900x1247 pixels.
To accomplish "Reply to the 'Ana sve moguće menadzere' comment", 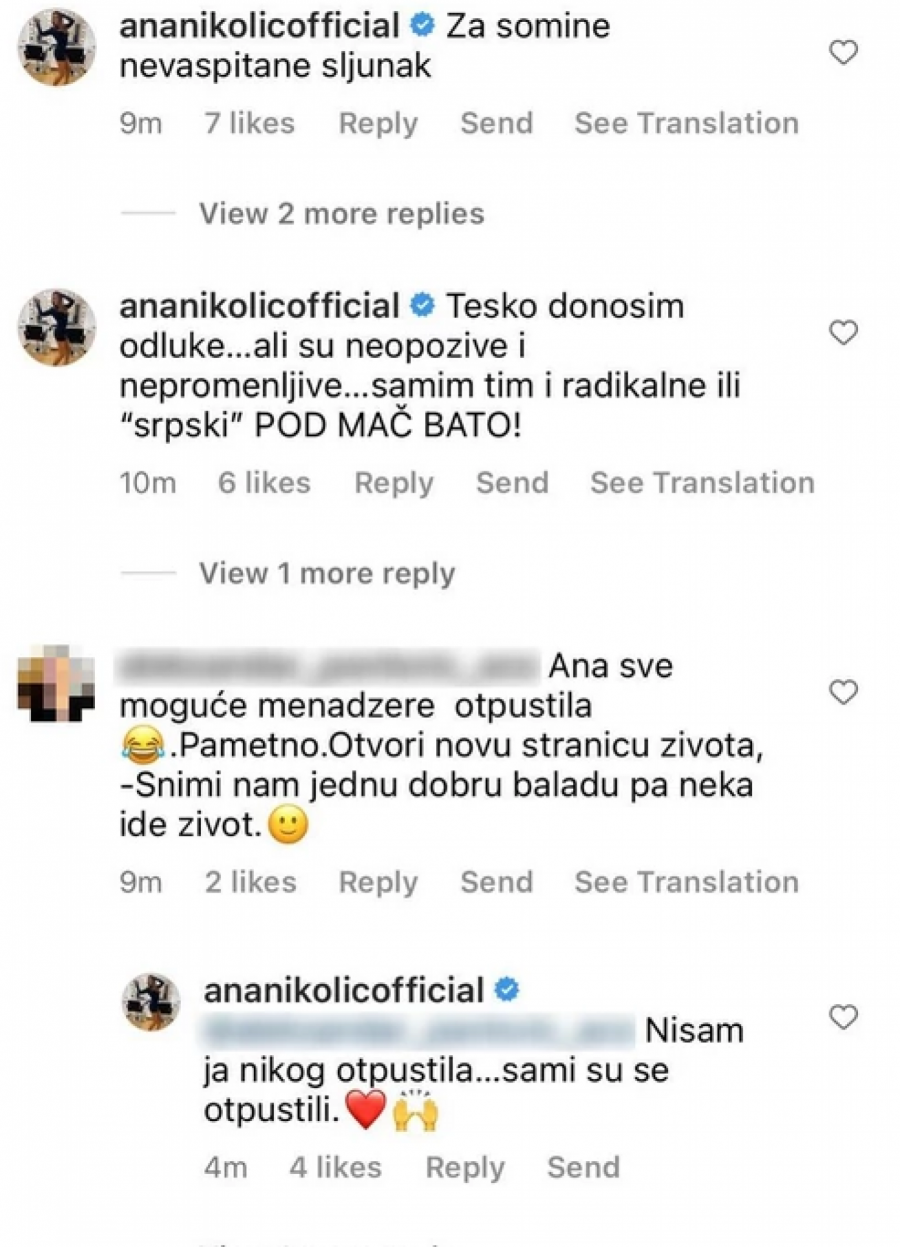I will point(378,882).
